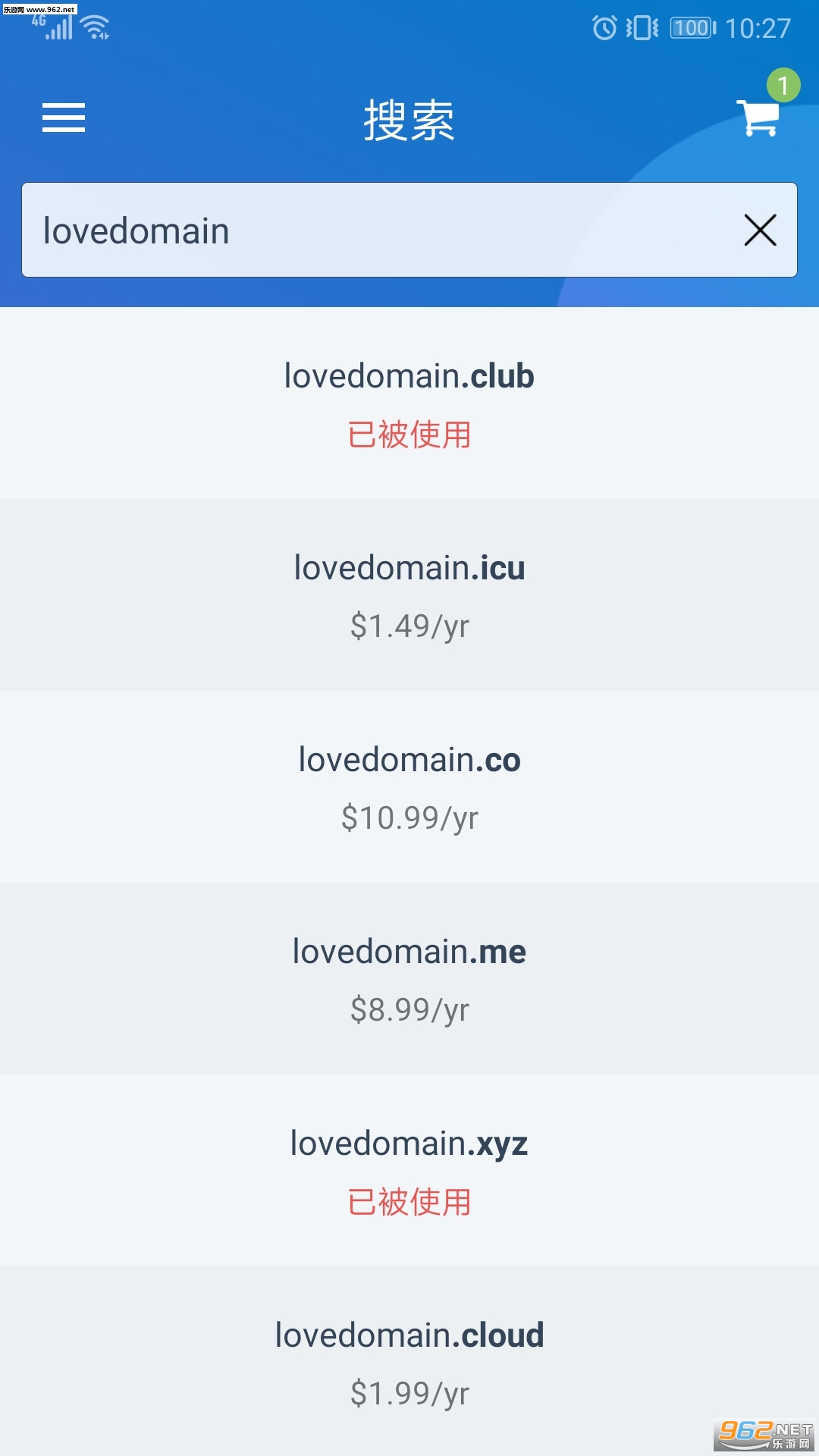Choose lovedomain.icu at $1.49/yr
The height and width of the screenshot is (1456, 819).
coord(409,595)
